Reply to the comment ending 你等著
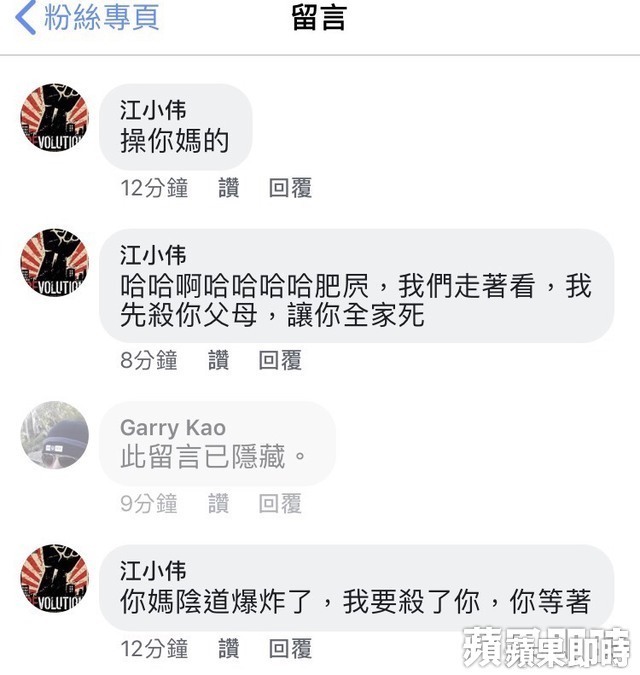Viewport: 640px width, 675px height. click(290, 648)
